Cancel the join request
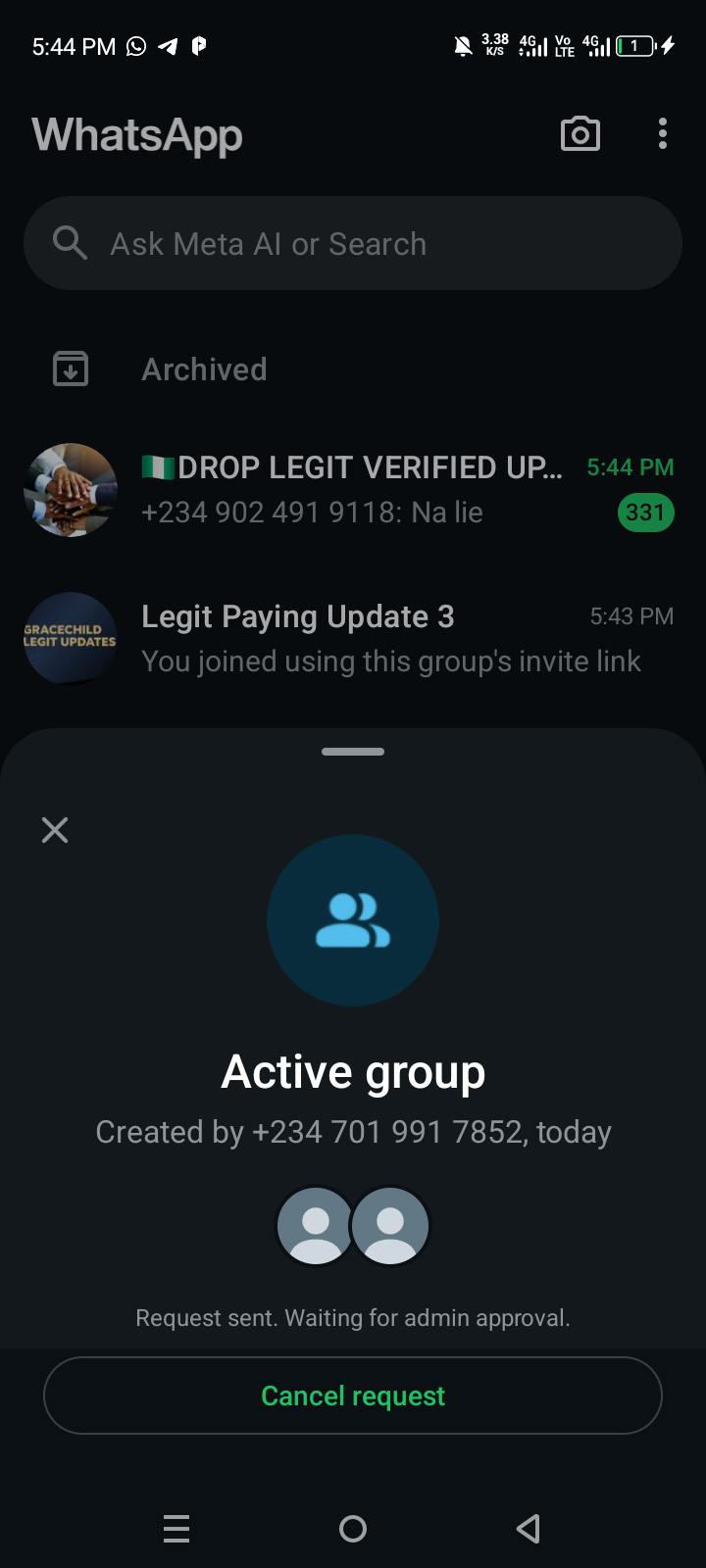The width and height of the screenshot is (706, 1568). (x=353, y=1396)
